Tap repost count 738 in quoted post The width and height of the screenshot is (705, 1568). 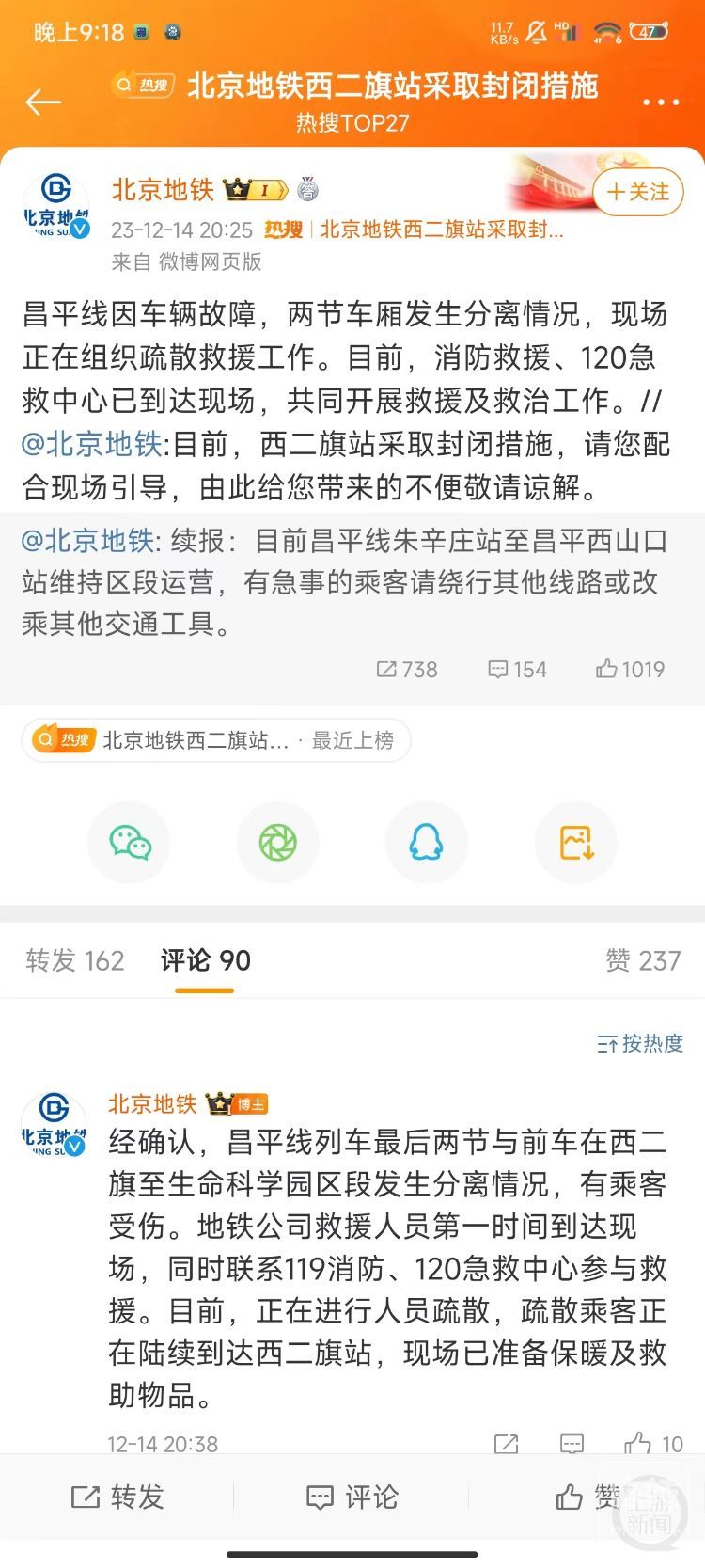pos(407,670)
